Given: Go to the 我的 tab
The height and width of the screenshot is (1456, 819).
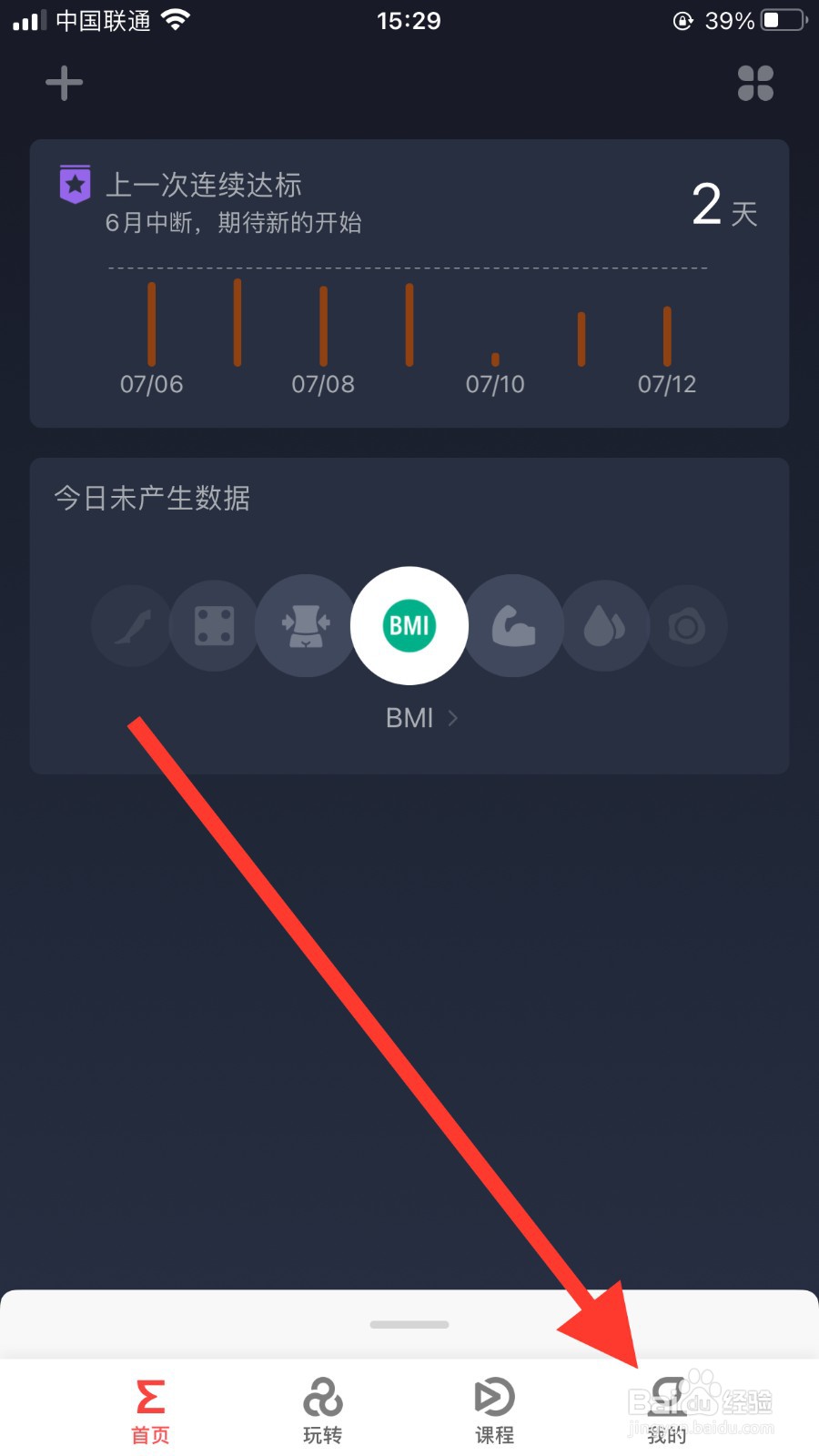Looking at the screenshot, I should click(x=668, y=1406).
